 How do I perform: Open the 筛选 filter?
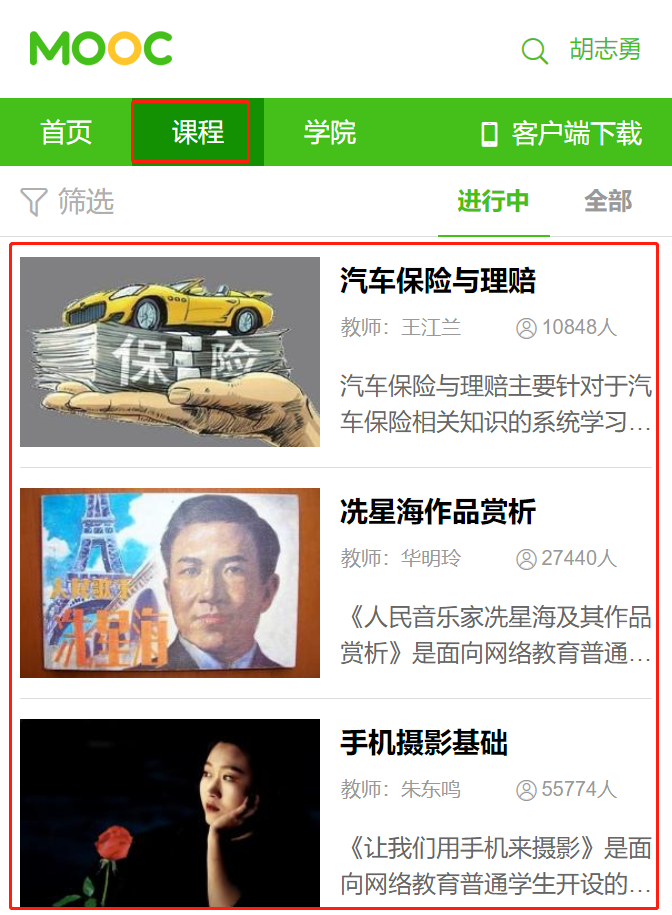[x=67, y=202]
